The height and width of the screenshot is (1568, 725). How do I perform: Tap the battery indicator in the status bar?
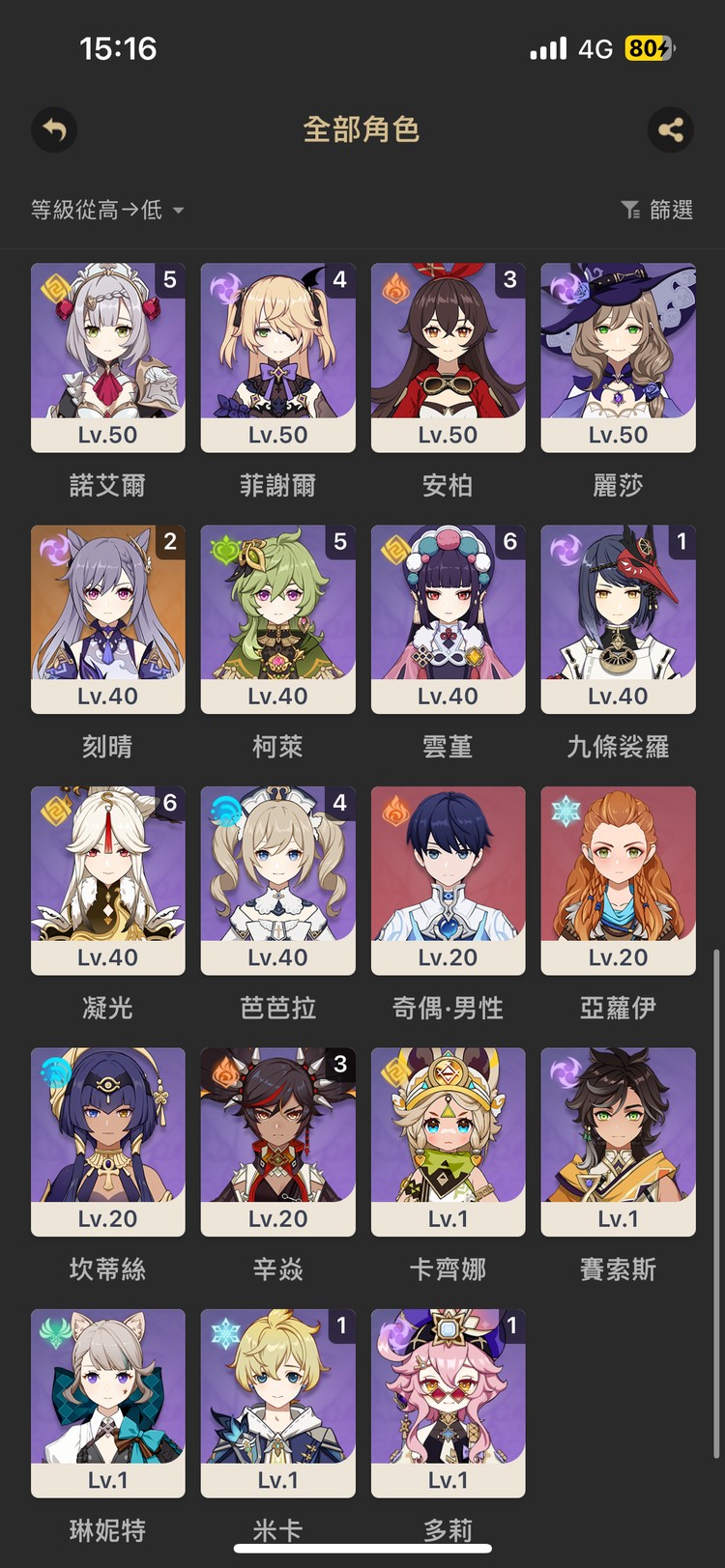650,48
